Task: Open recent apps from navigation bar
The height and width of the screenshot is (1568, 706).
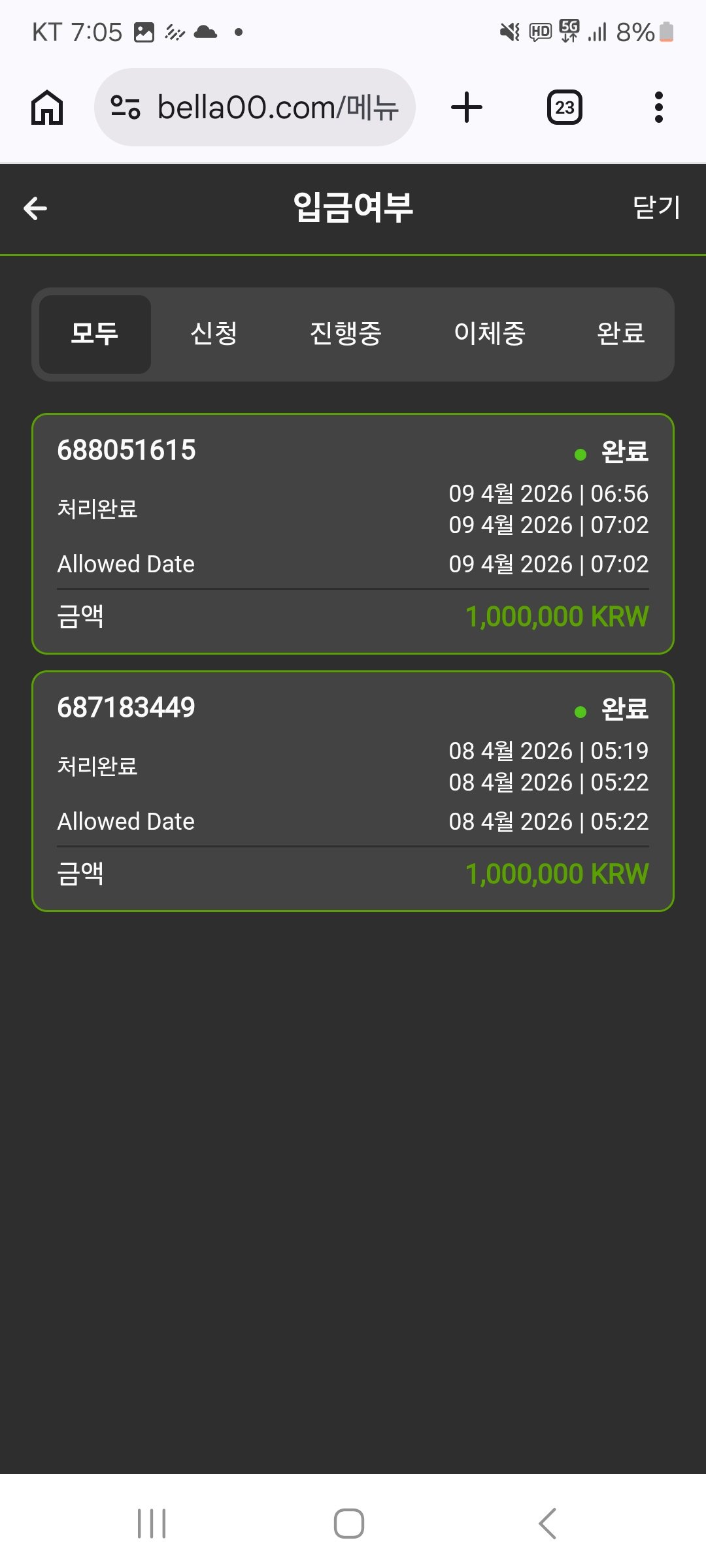Action: pyautogui.click(x=152, y=1524)
